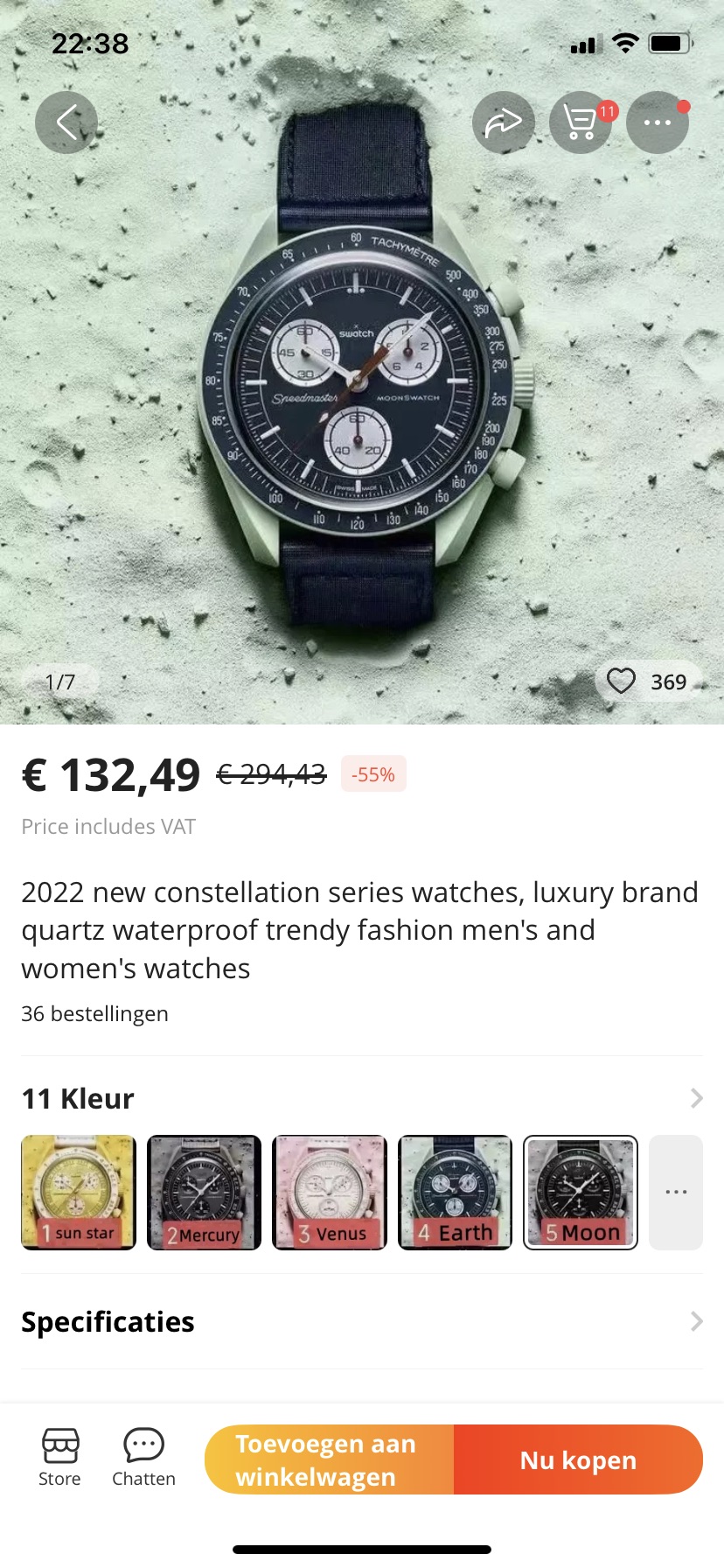Open the Specificaties section
724x1568 pixels.
click(362, 1321)
